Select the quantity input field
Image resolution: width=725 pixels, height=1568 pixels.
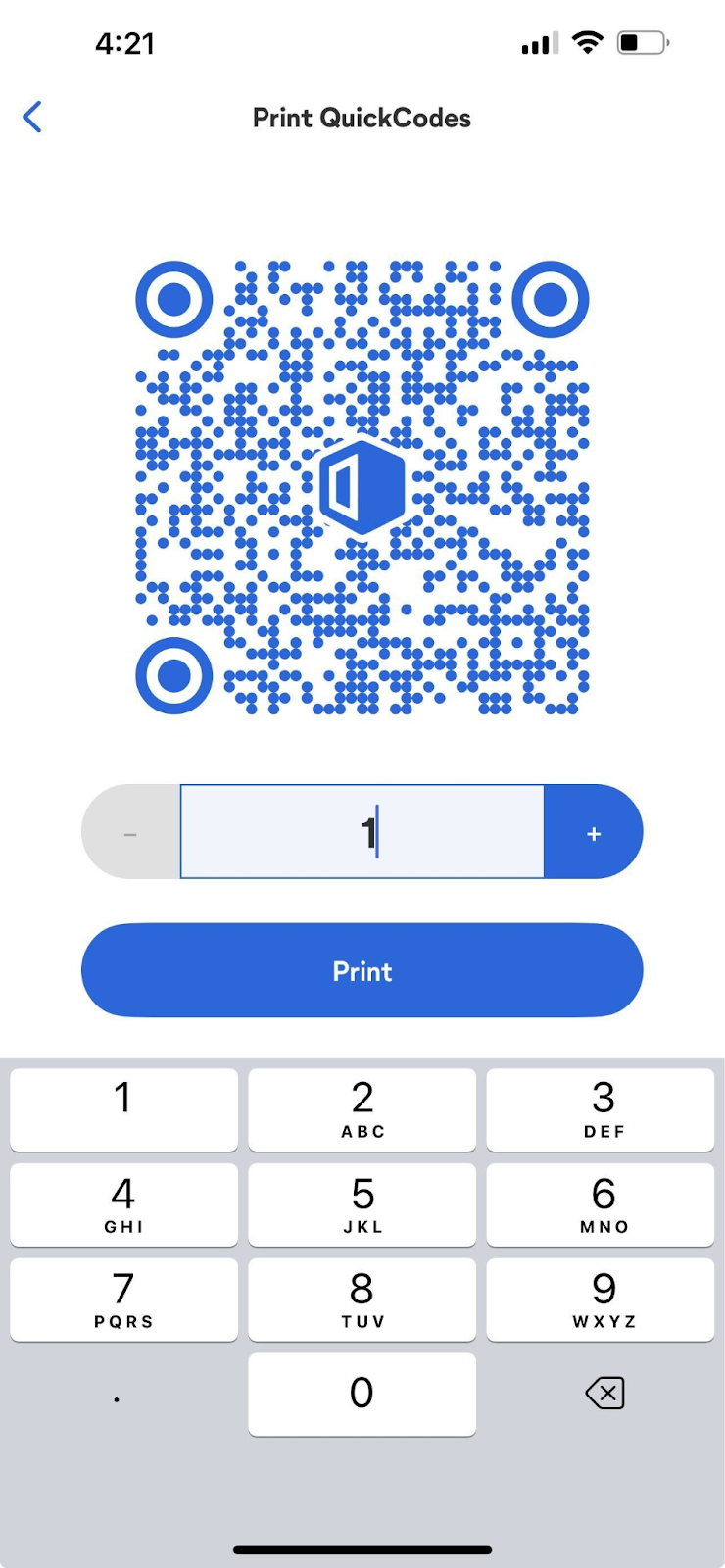pyautogui.click(x=362, y=831)
